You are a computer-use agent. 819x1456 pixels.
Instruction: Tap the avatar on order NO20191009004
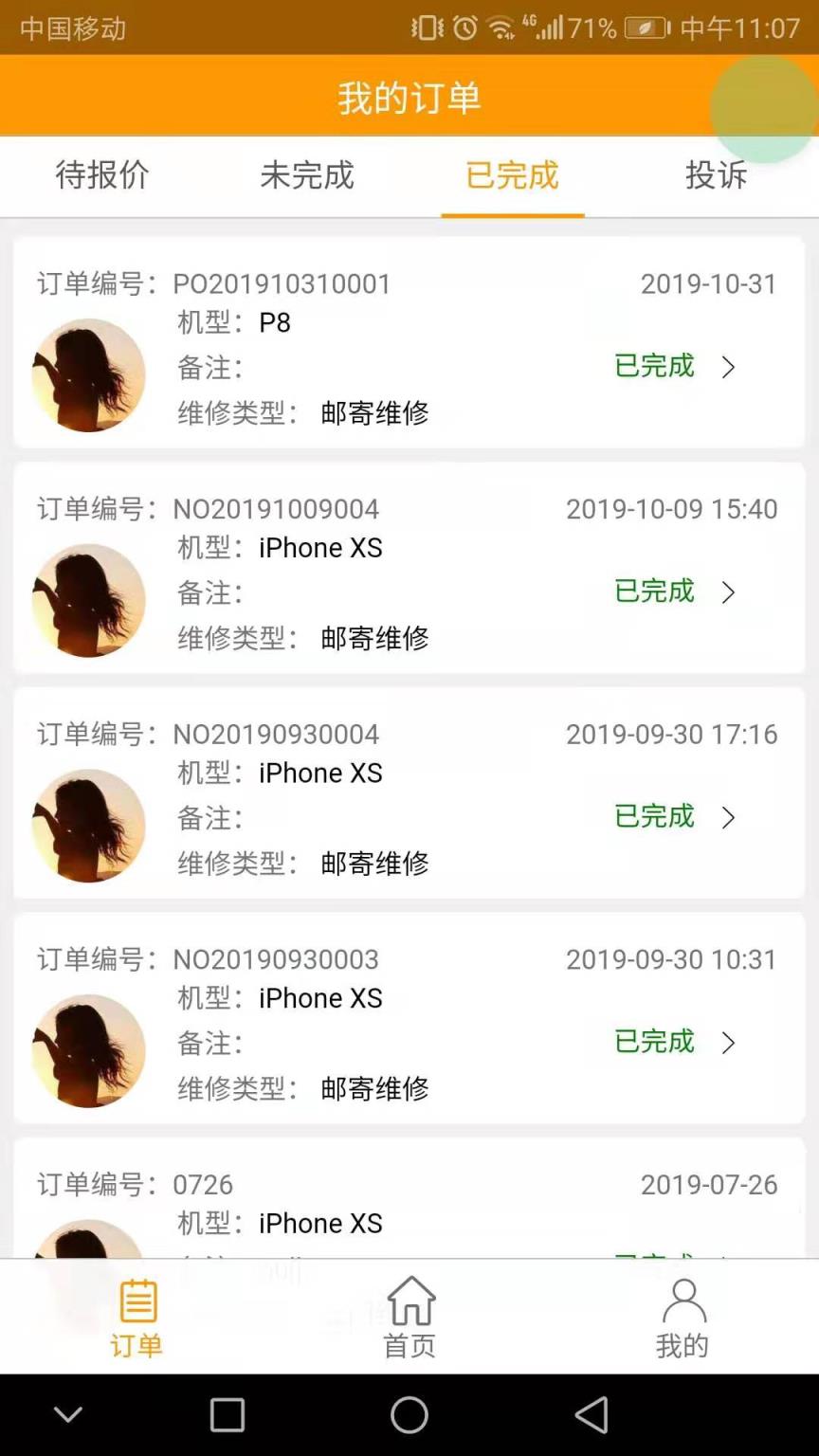point(88,600)
